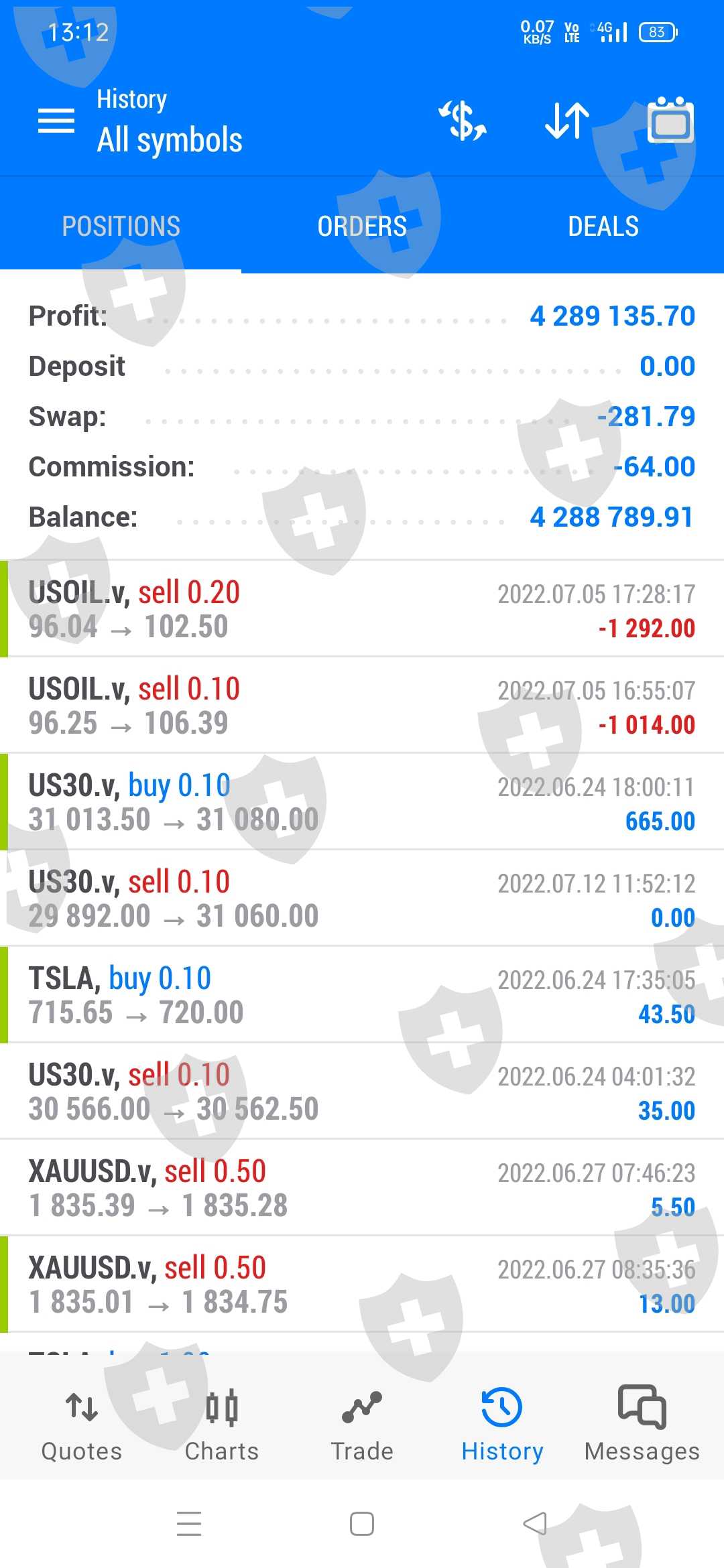This screenshot has width=724, height=1568.
Task: Switch to the Orders tab
Action: (x=362, y=226)
